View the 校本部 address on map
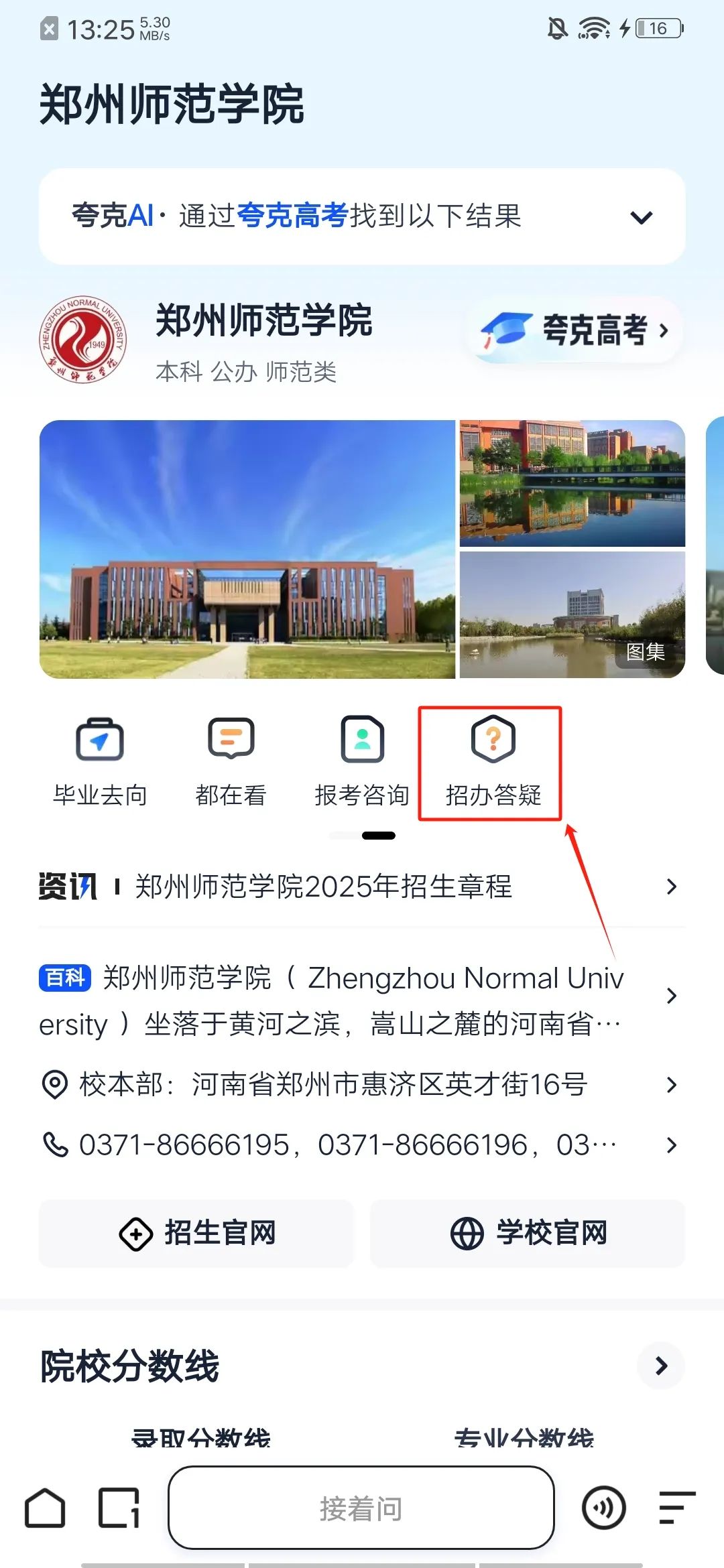This screenshot has width=724, height=1568. pos(362,1084)
